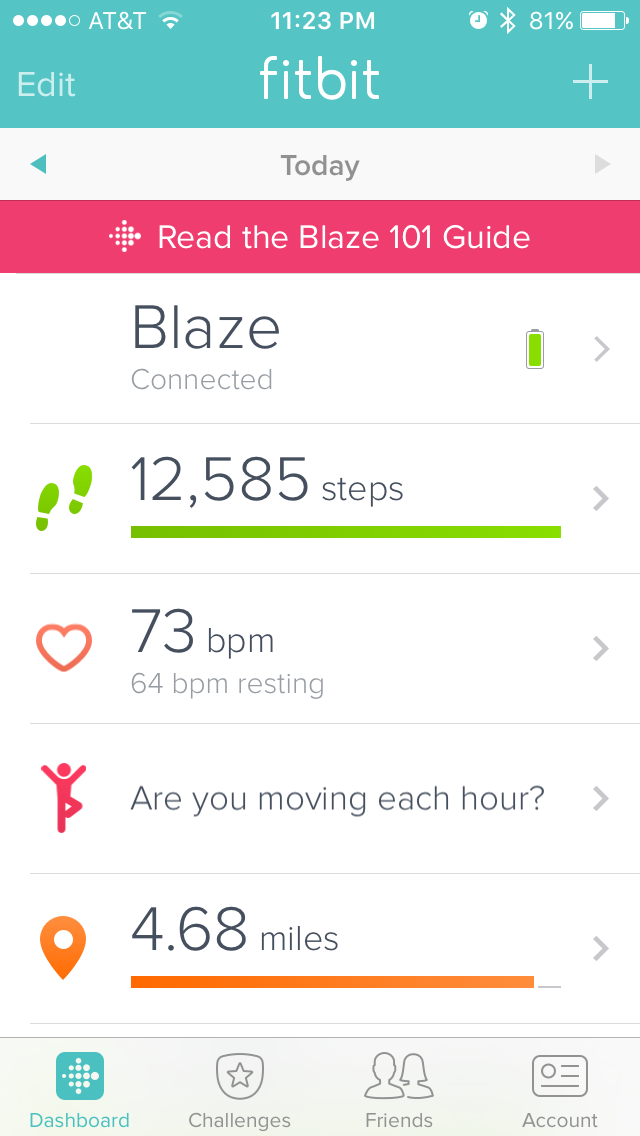Image resolution: width=640 pixels, height=1136 pixels.
Task: Switch to the Challenges tab
Action: tap(239, 1088)
